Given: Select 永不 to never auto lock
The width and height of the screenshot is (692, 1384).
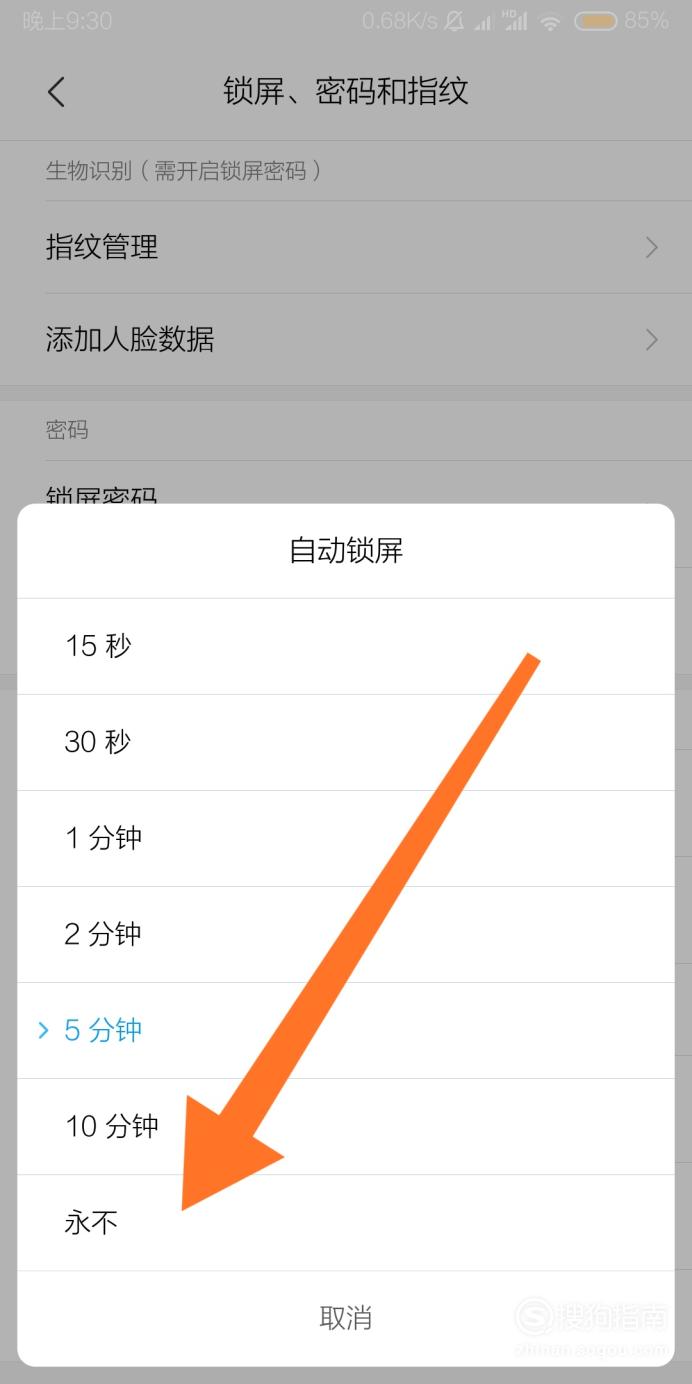Looking at the screenshot, I should pos(346,1222).
